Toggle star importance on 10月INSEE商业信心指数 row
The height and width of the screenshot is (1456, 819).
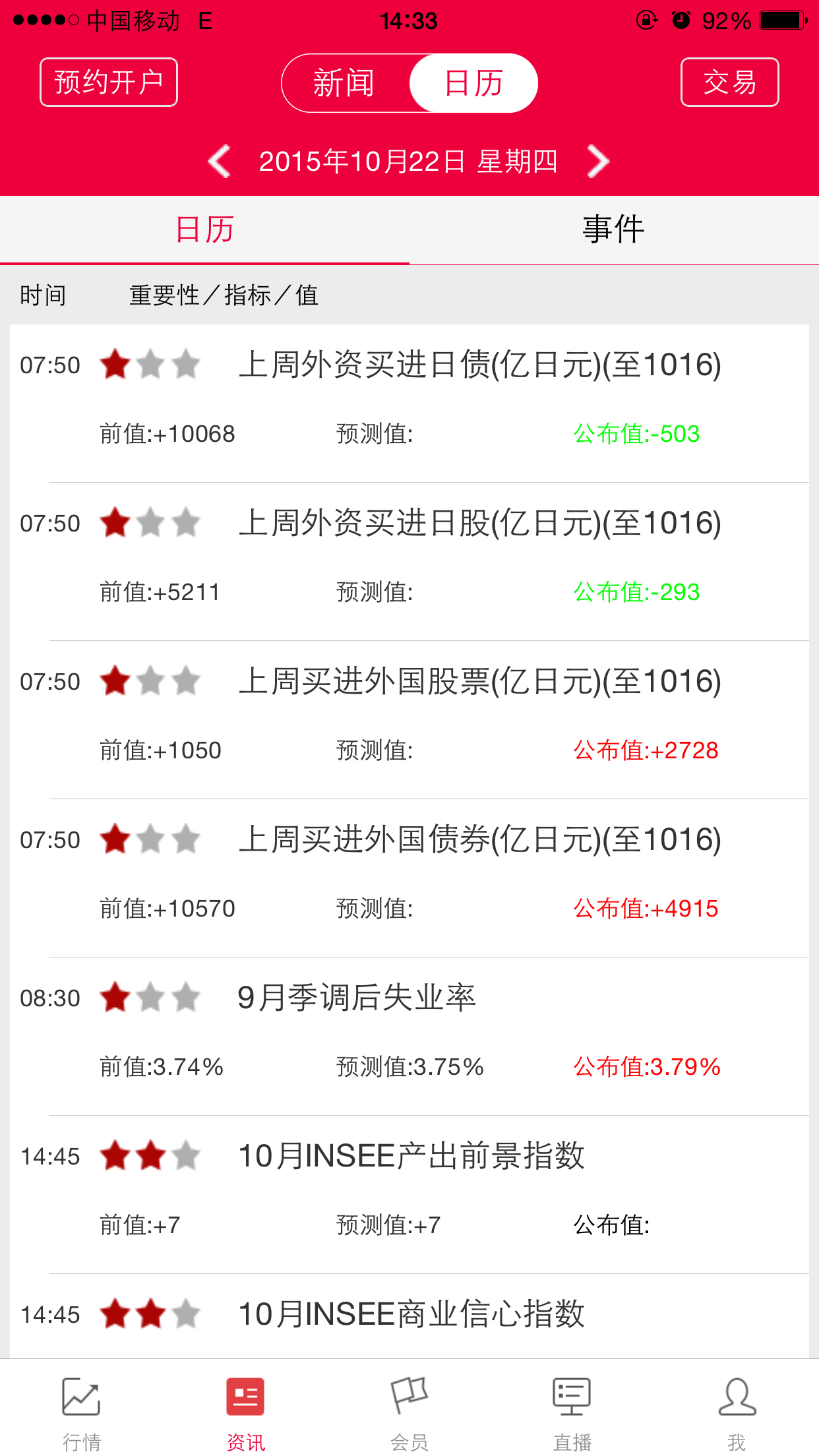(x=150, y=1312)
